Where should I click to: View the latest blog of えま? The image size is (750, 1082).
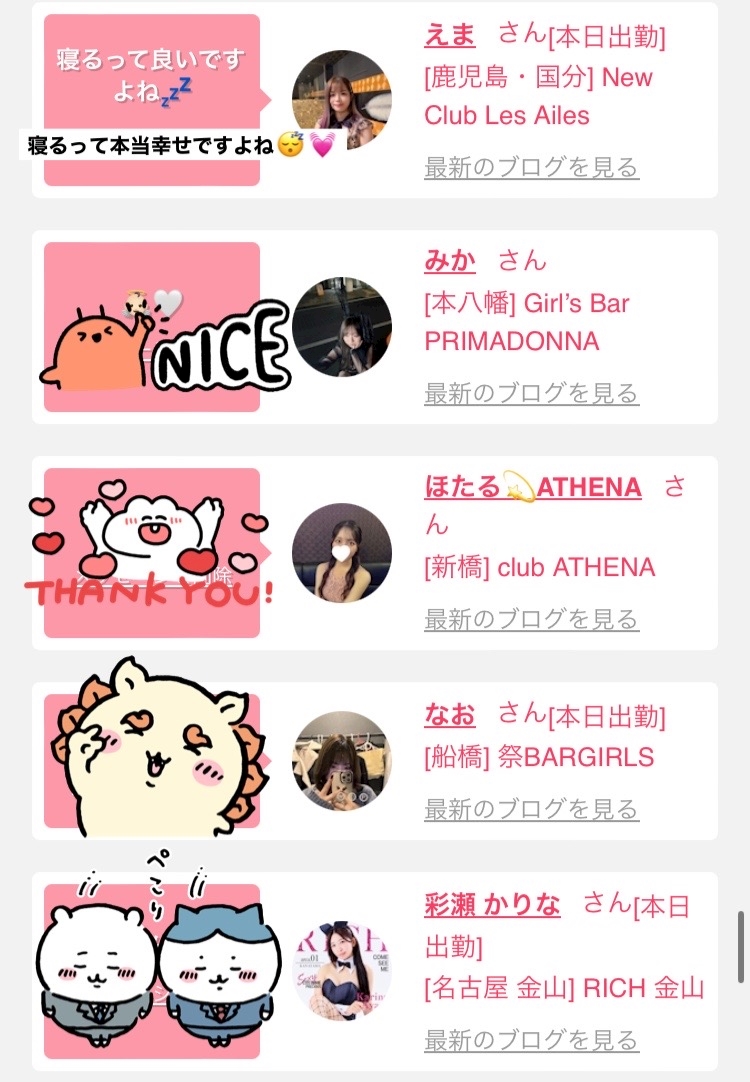[531, 167]
